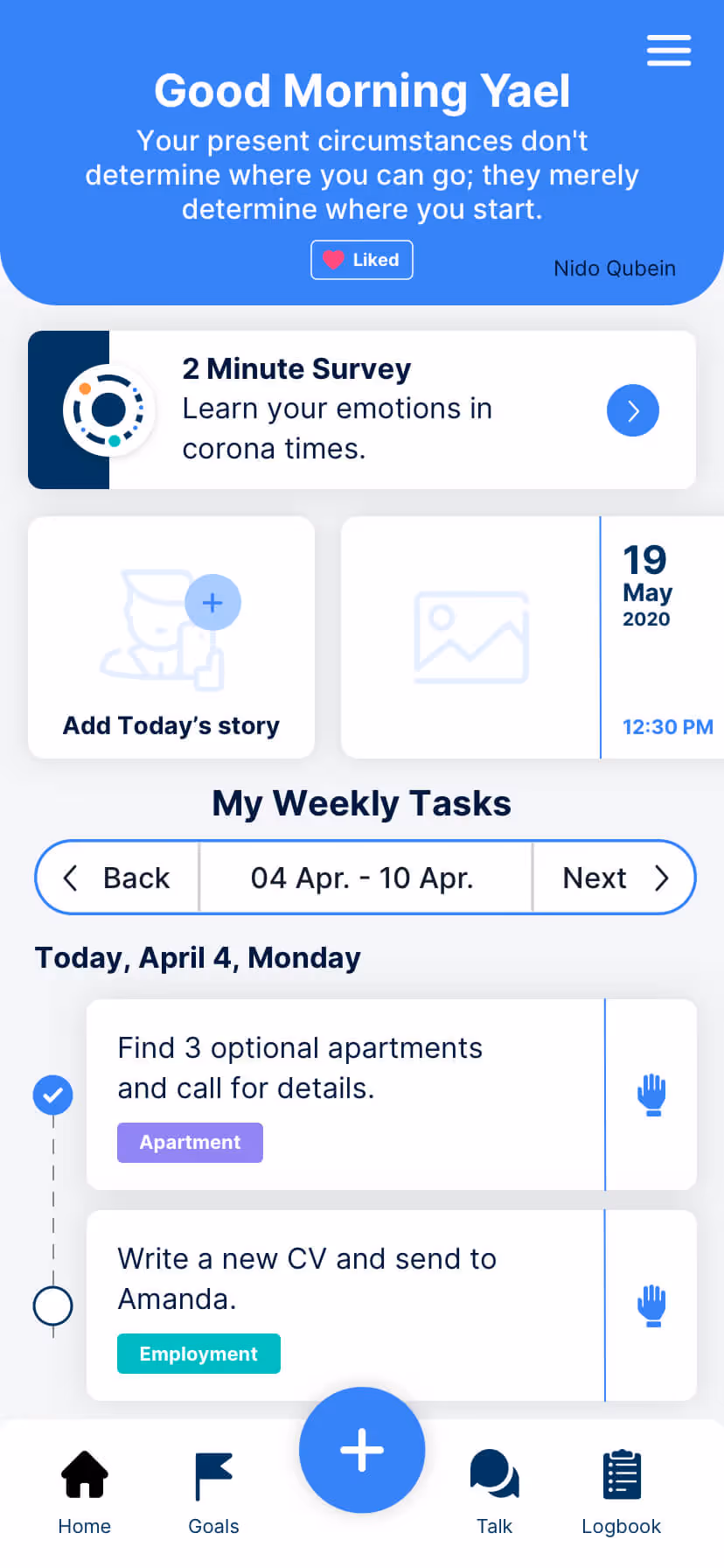Switch to the Goals tab
The width and height of the screenshot is (724, 1568).
pos(213,1494)
